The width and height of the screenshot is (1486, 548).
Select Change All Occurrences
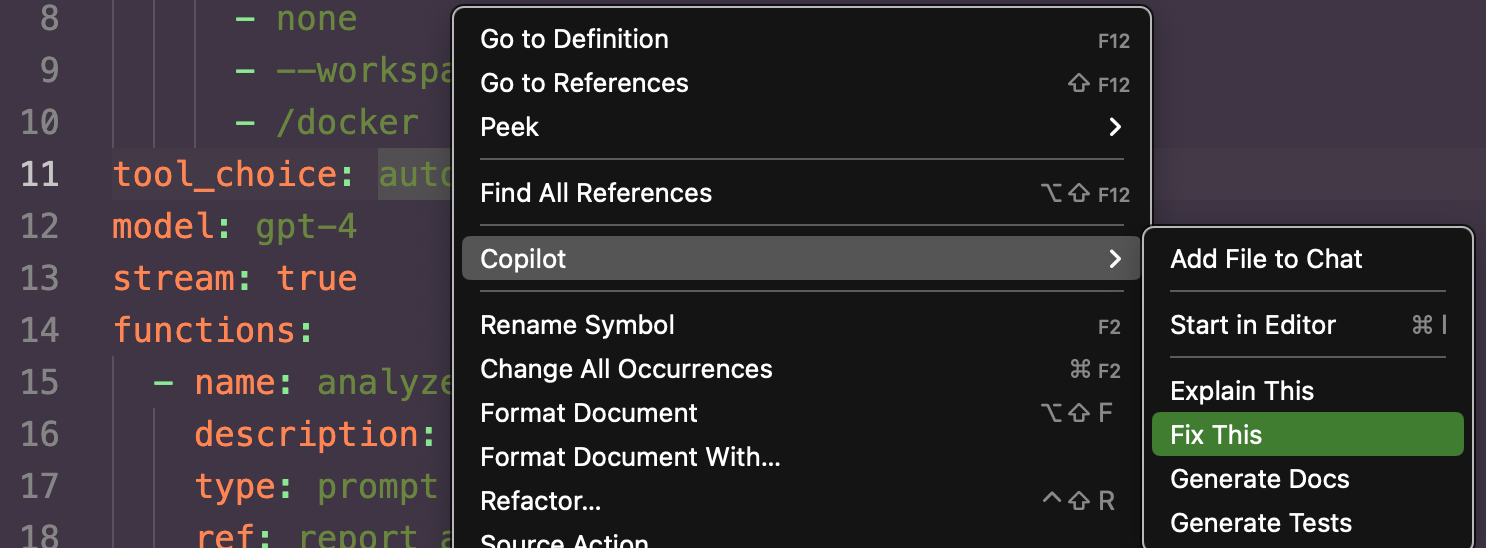[626, 369]
